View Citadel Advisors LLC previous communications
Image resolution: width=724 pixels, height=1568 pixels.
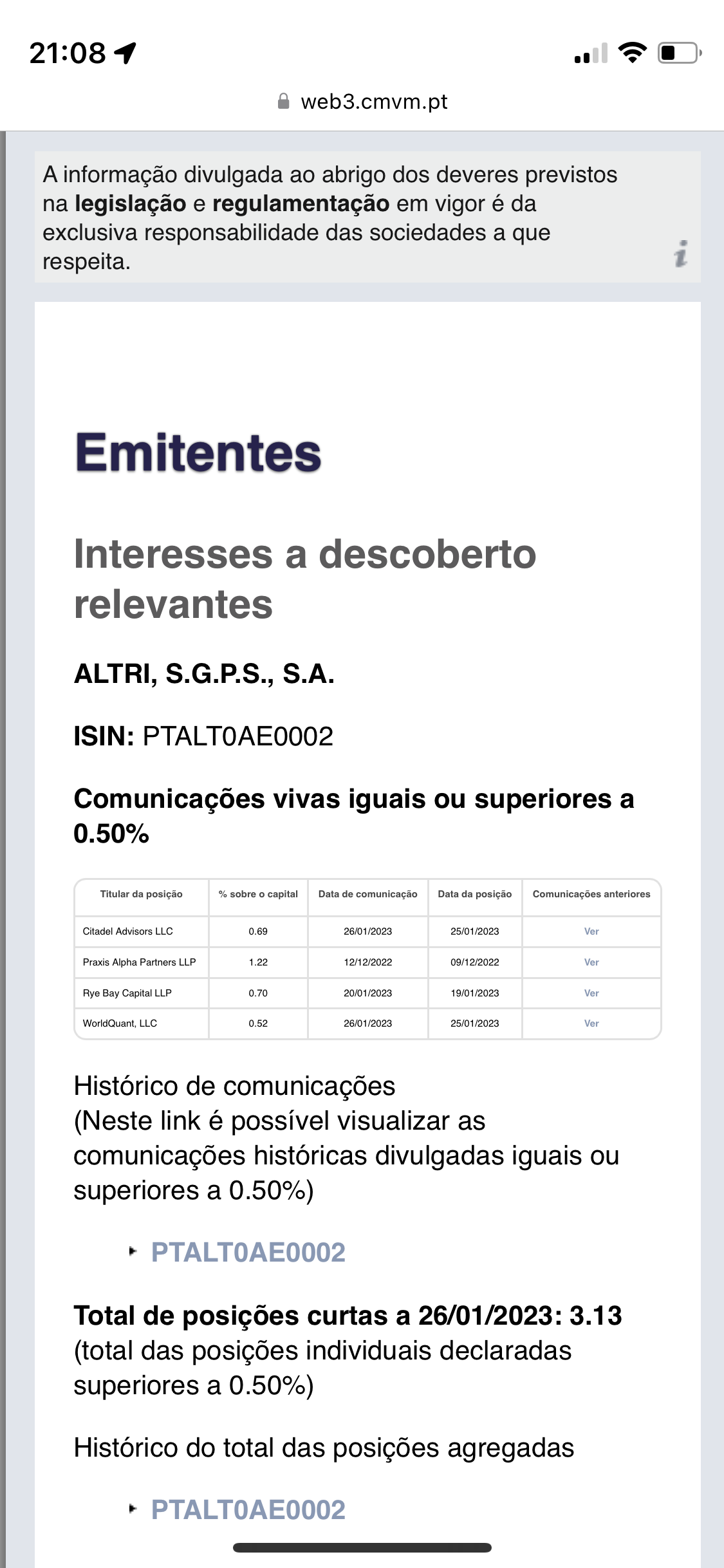tap(591, 931)
